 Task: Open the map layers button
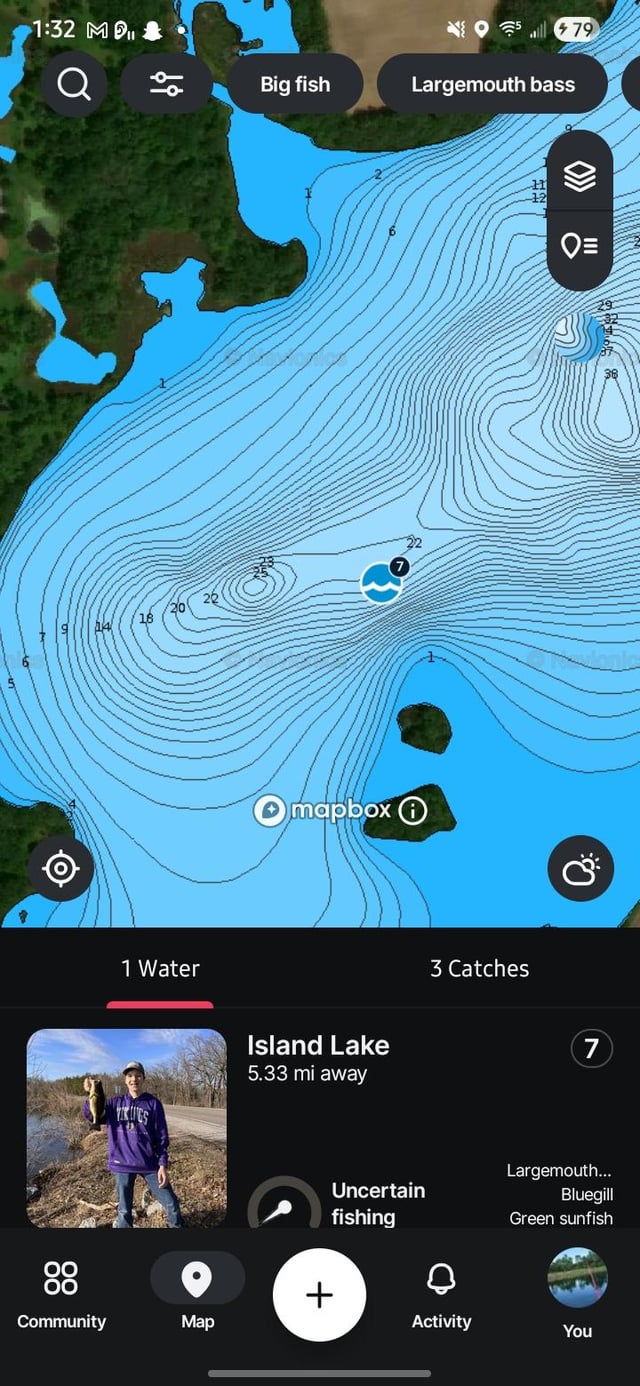[580, 176]
